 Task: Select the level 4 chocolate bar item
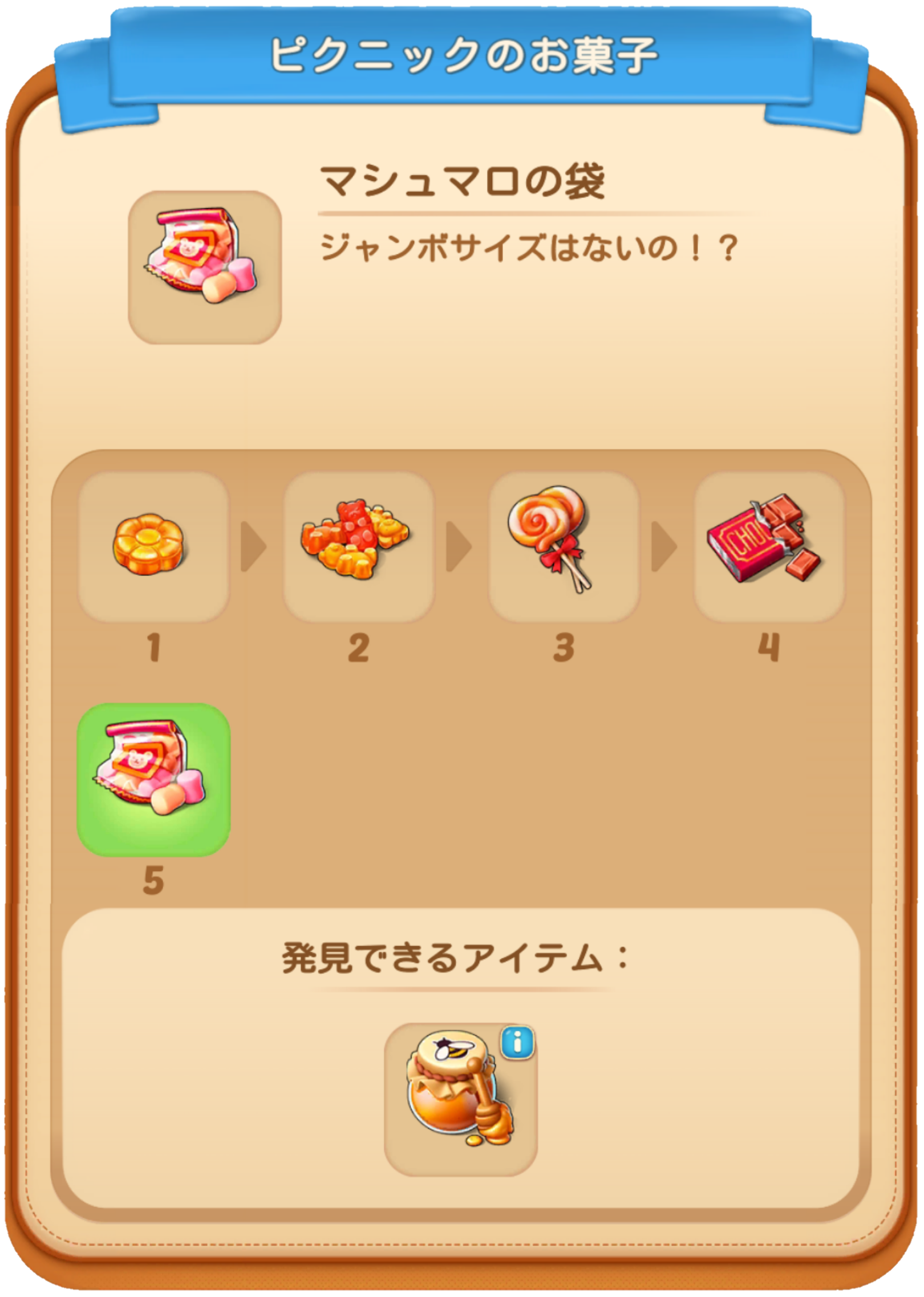pos(769,546)
